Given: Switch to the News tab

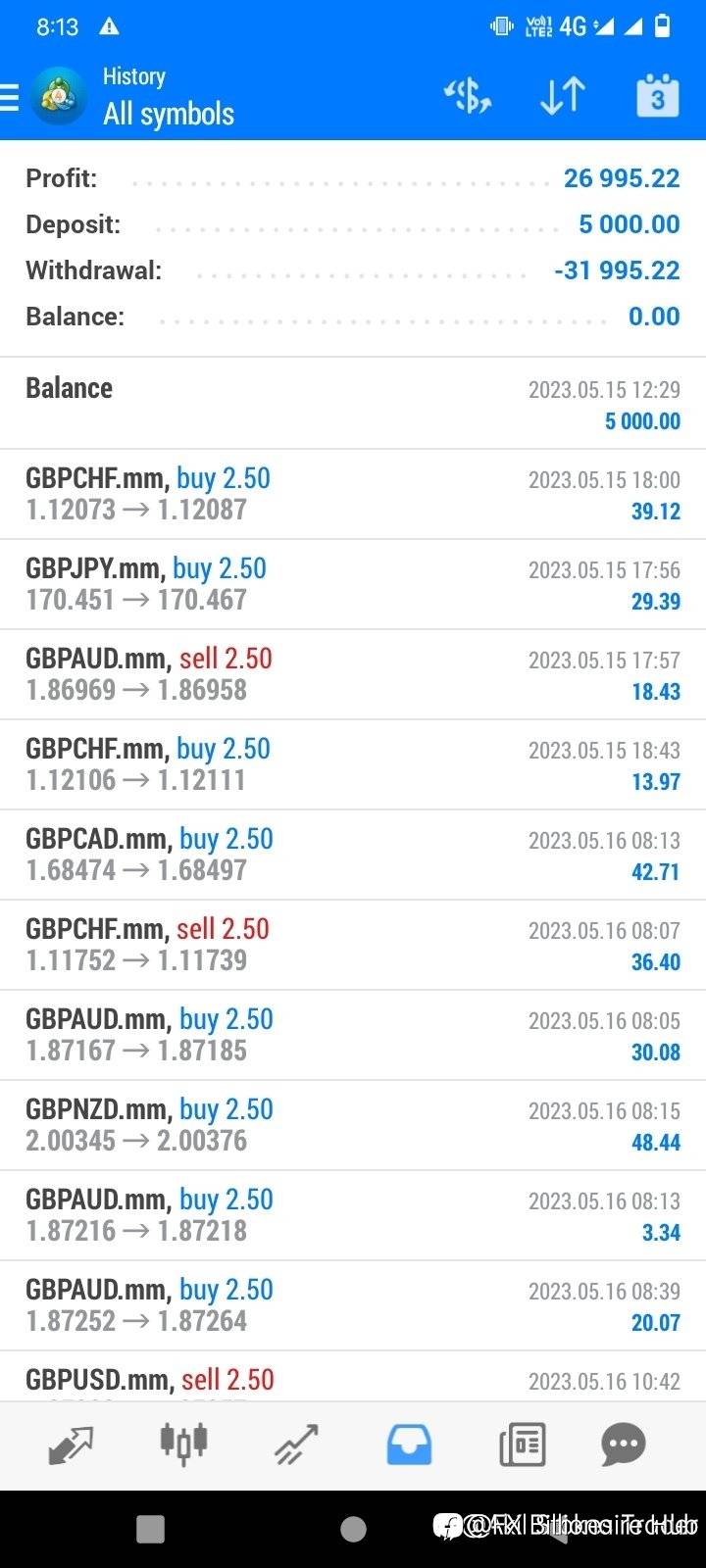Looking at the screenshot, I should pos(523,1445).
